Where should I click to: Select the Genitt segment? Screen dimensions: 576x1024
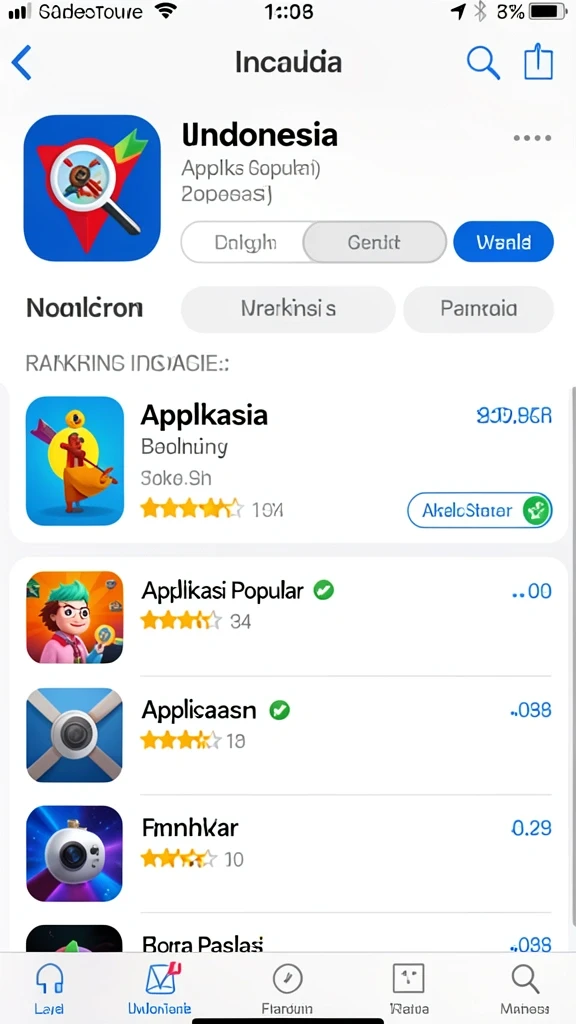click(375, 242)
